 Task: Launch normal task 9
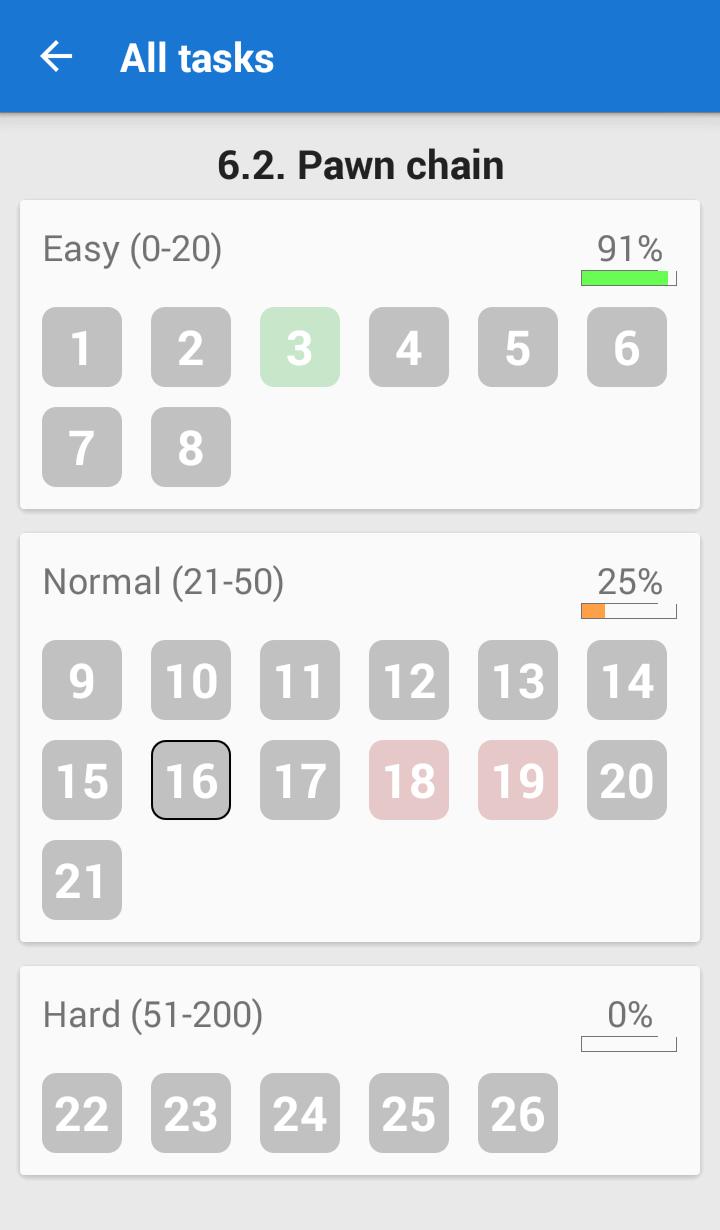[x=82, y=680]
